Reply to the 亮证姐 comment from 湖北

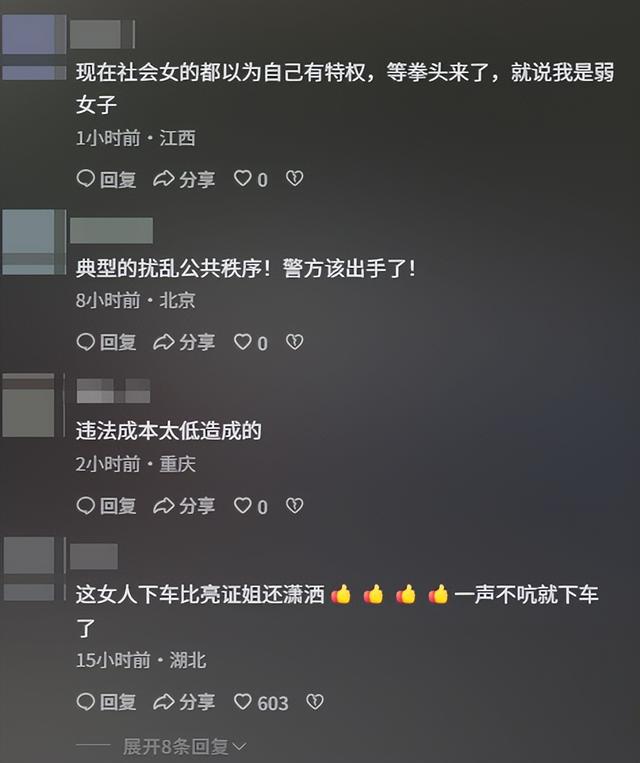coord(106,702)
